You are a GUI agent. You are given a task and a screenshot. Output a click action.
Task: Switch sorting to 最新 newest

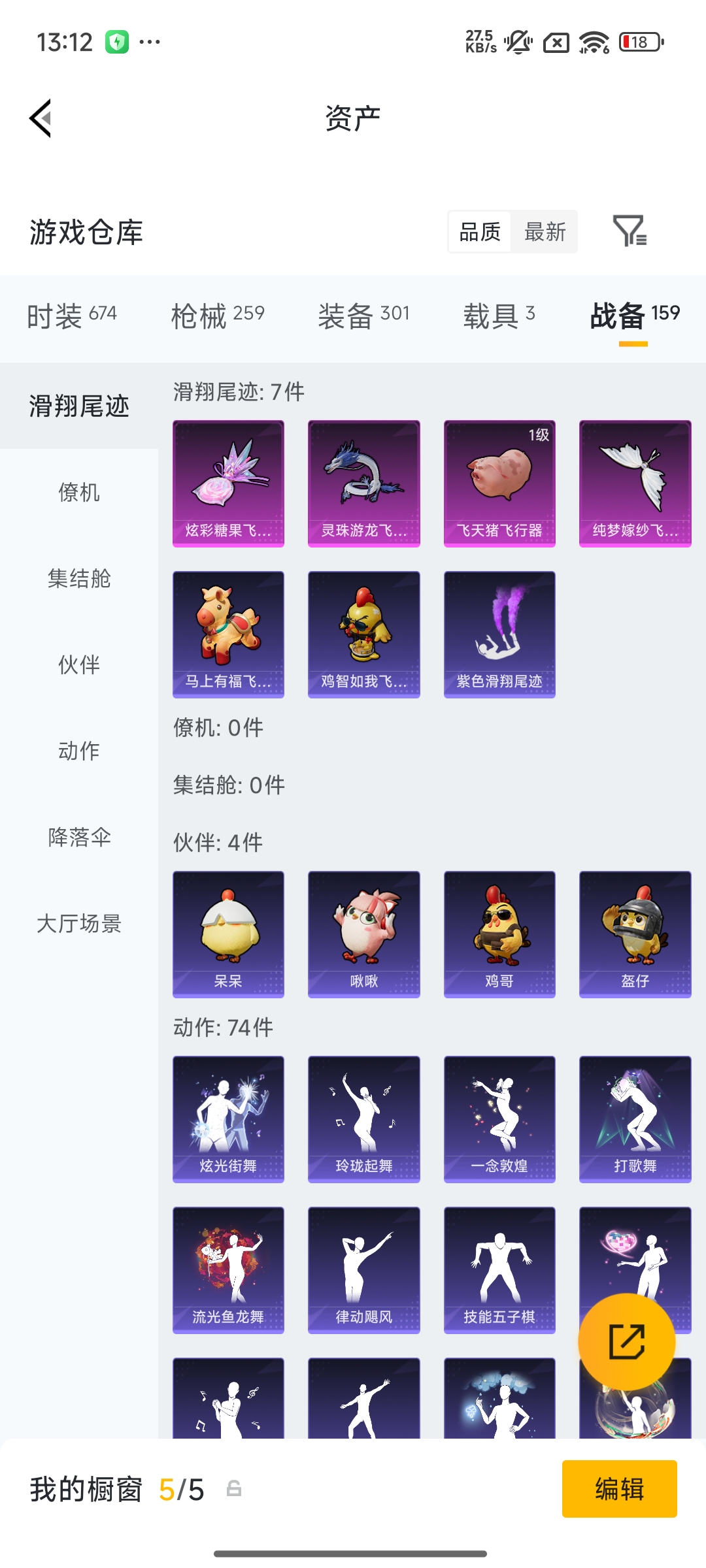coord(546,232)
